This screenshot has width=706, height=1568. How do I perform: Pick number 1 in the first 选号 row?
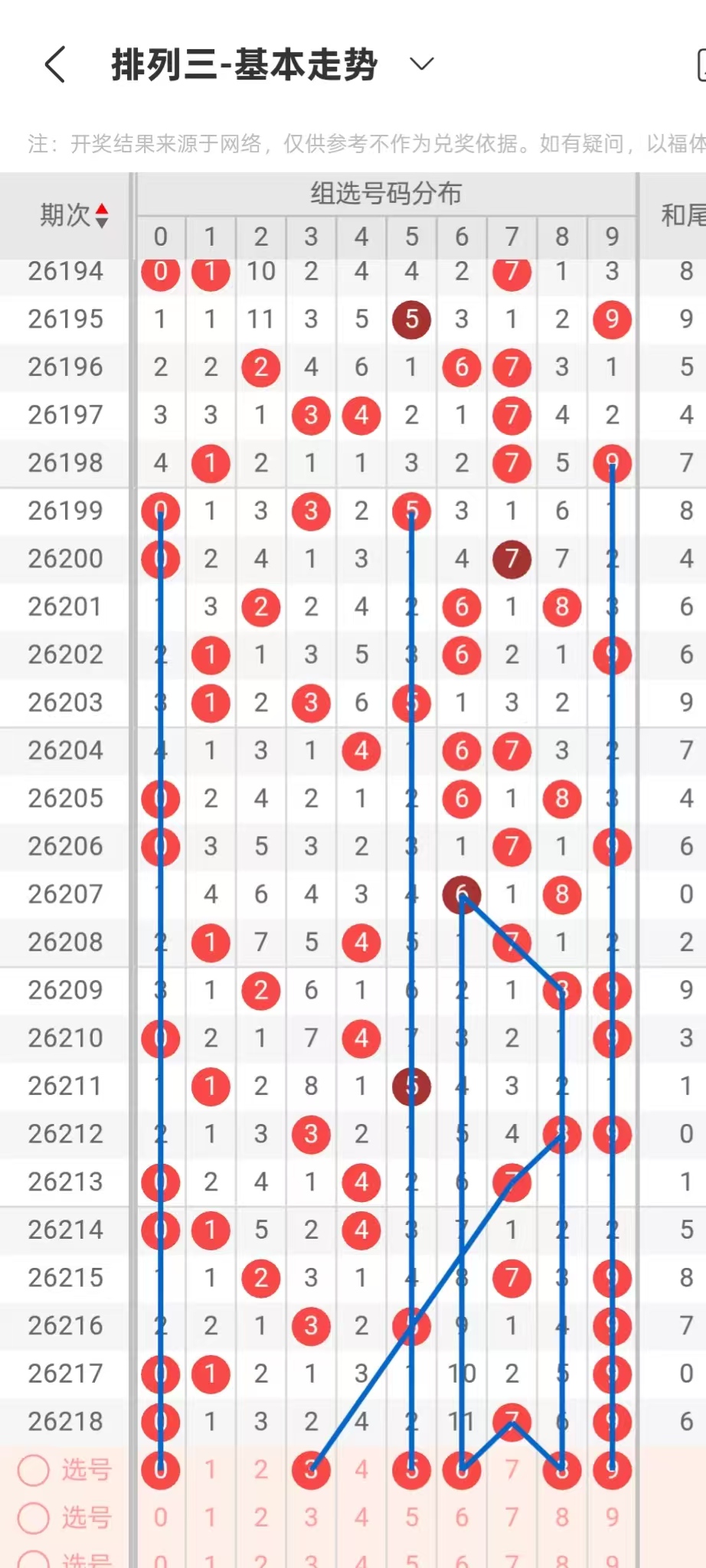[x=211, y=1470]
